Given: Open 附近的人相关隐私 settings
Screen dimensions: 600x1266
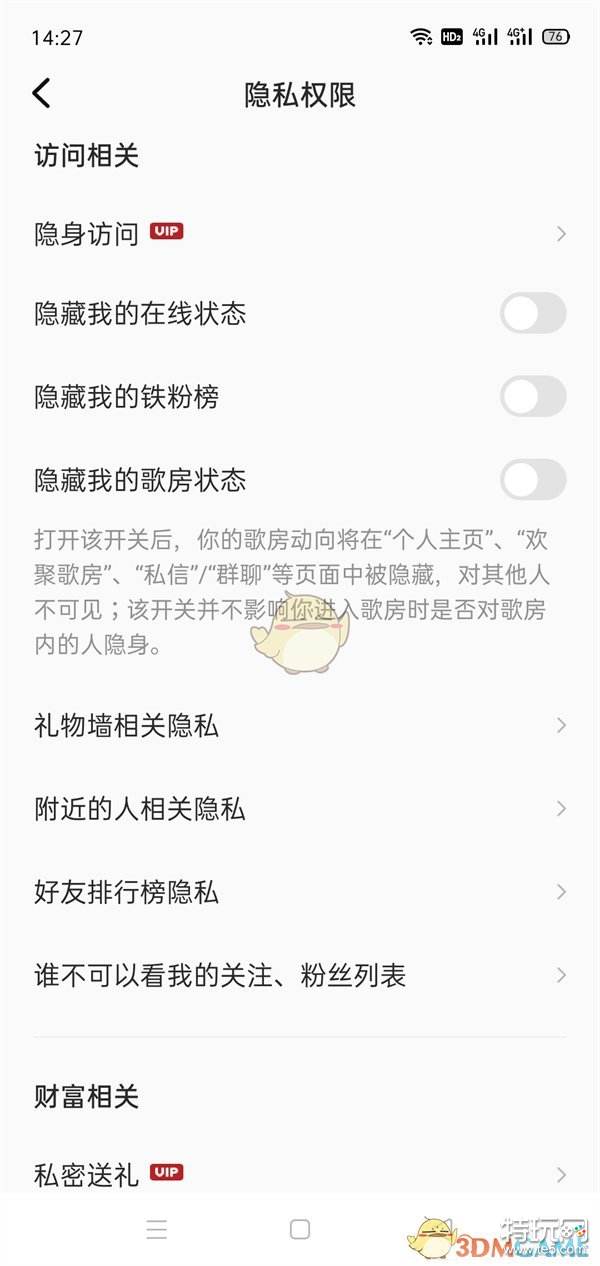Looking at the screenshot, I should [x=300, y=808].
